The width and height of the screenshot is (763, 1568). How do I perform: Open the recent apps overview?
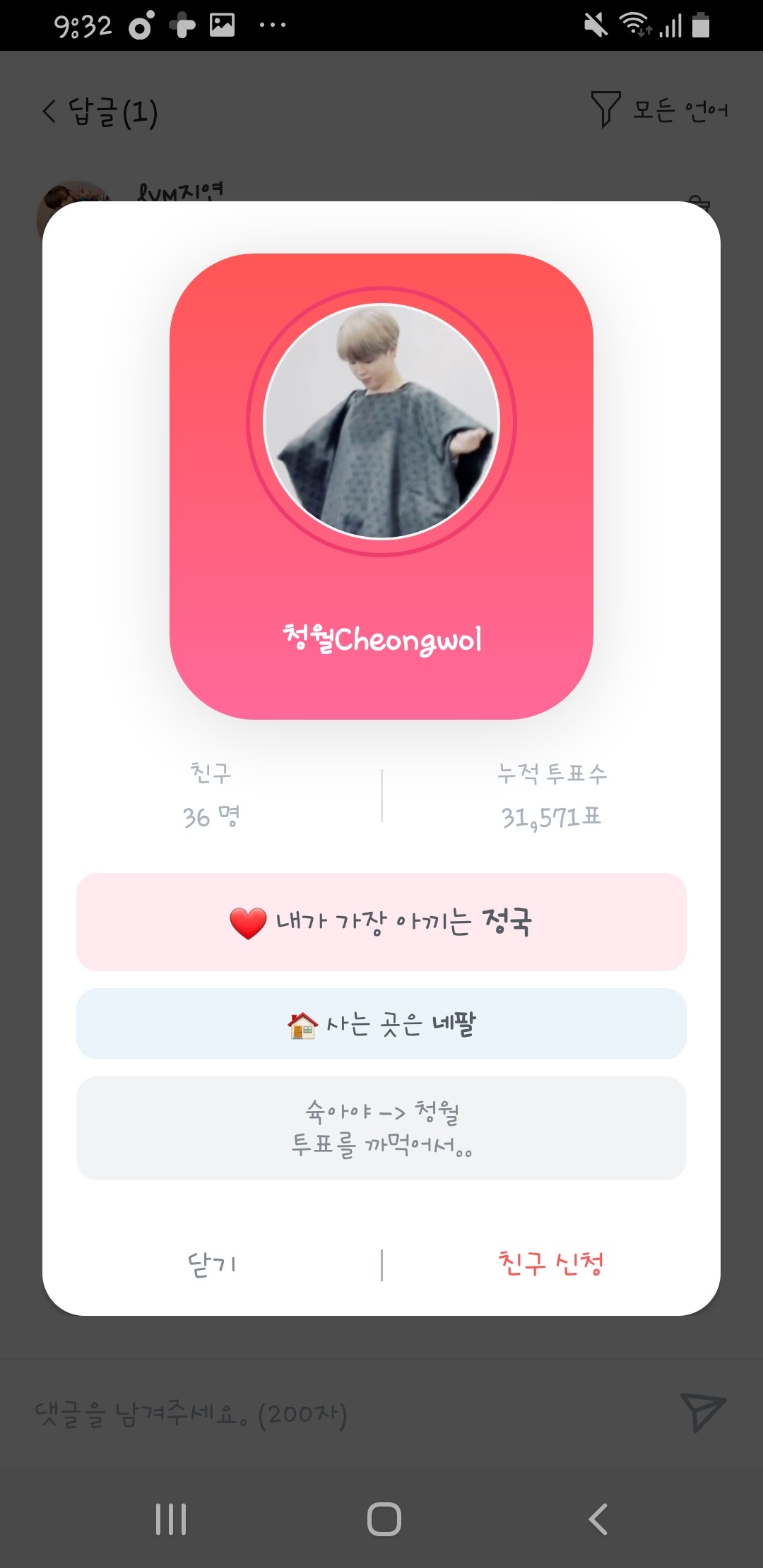171,1519
